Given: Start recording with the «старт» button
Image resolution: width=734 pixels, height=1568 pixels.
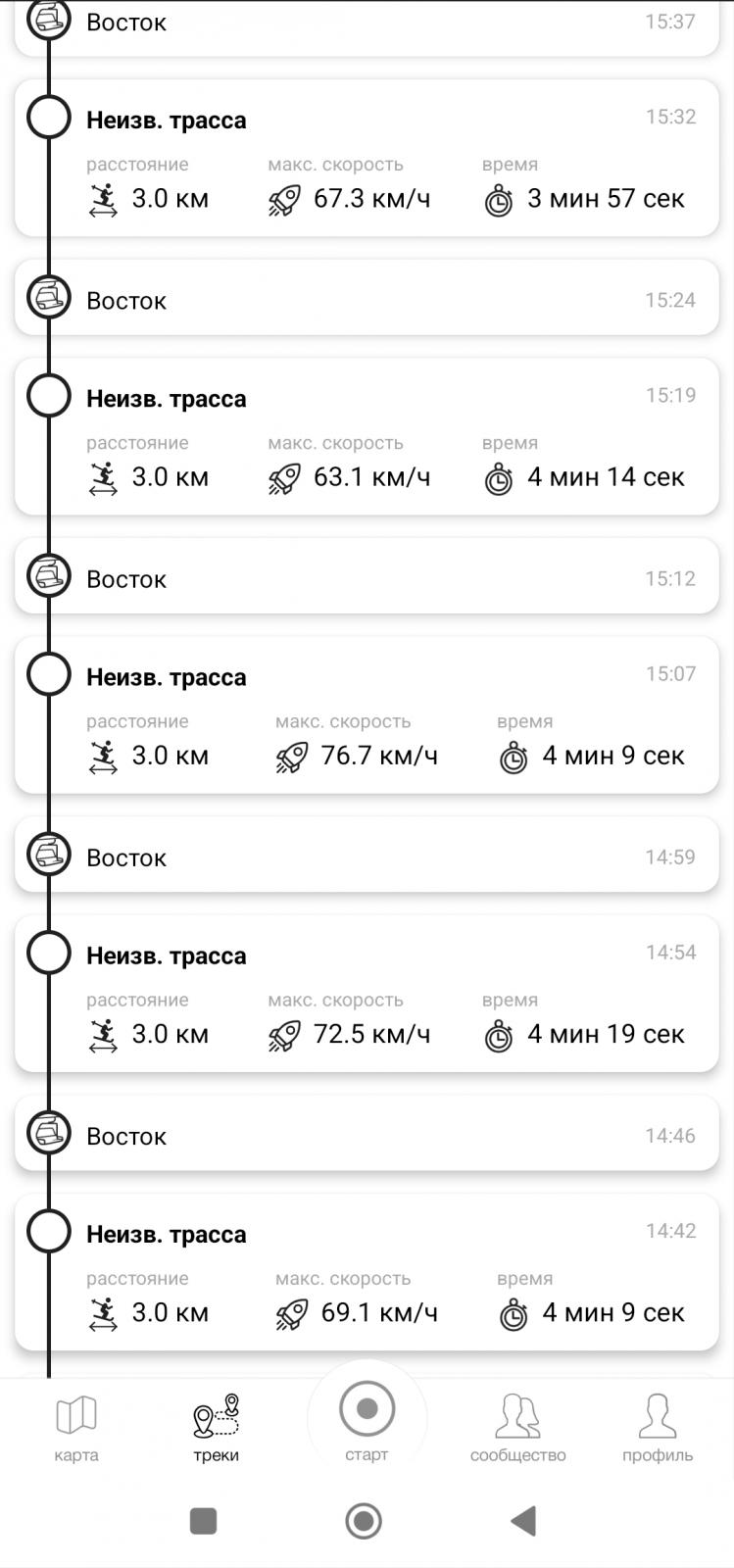Looking at the screenshot, I should 367,1417.
